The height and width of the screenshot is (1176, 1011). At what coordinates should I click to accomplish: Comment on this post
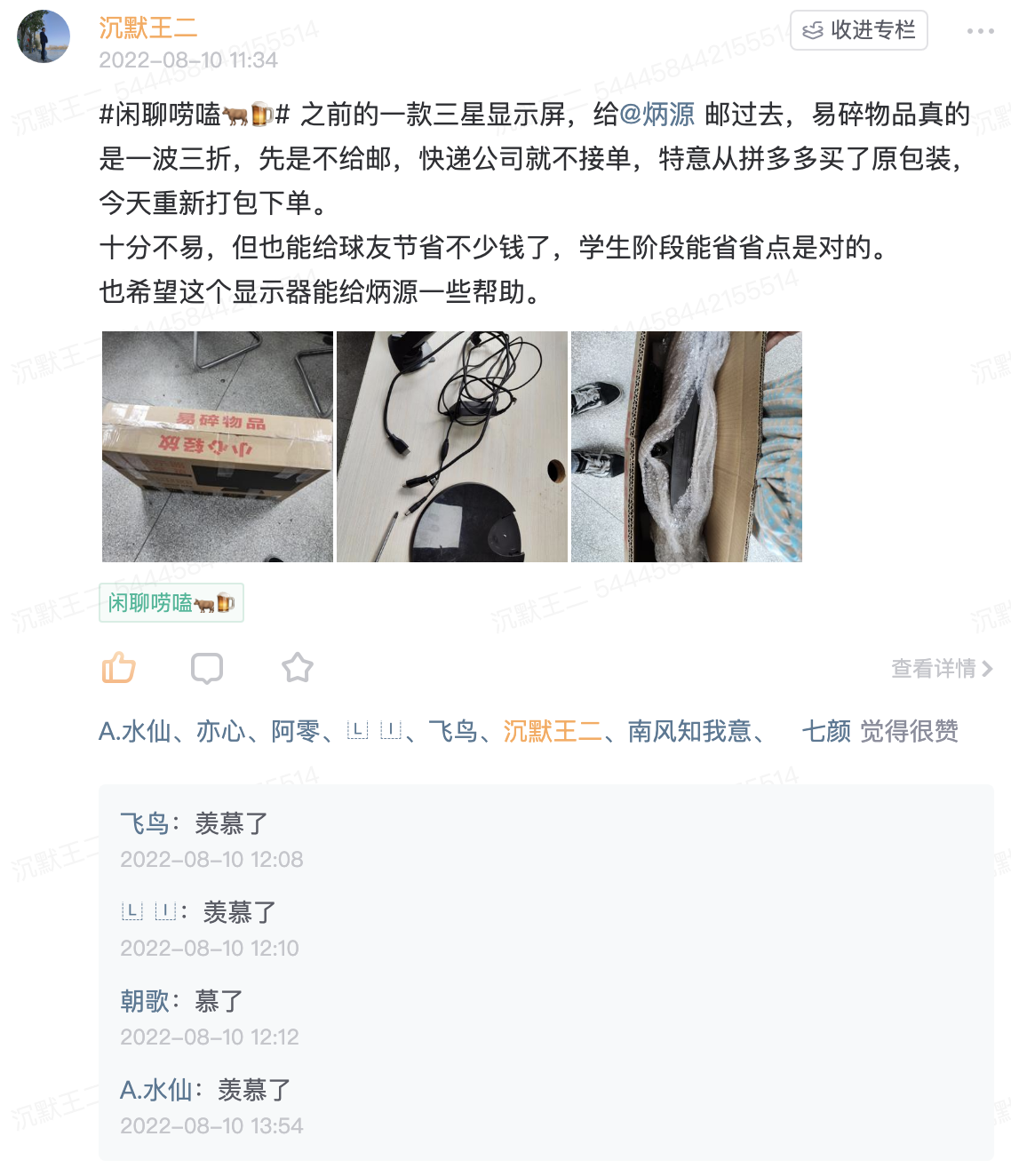click(207, 668)
